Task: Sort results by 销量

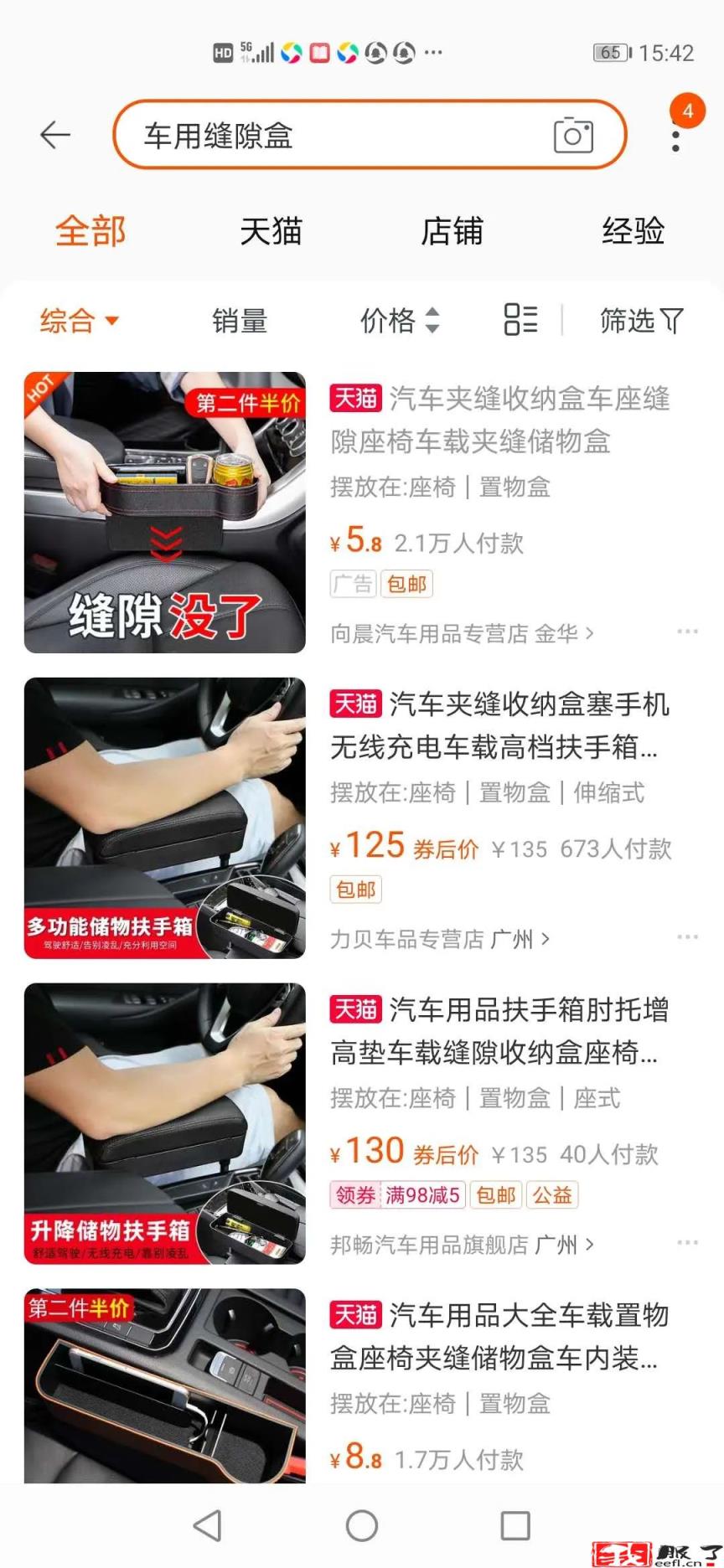Action: coord(240,320)
